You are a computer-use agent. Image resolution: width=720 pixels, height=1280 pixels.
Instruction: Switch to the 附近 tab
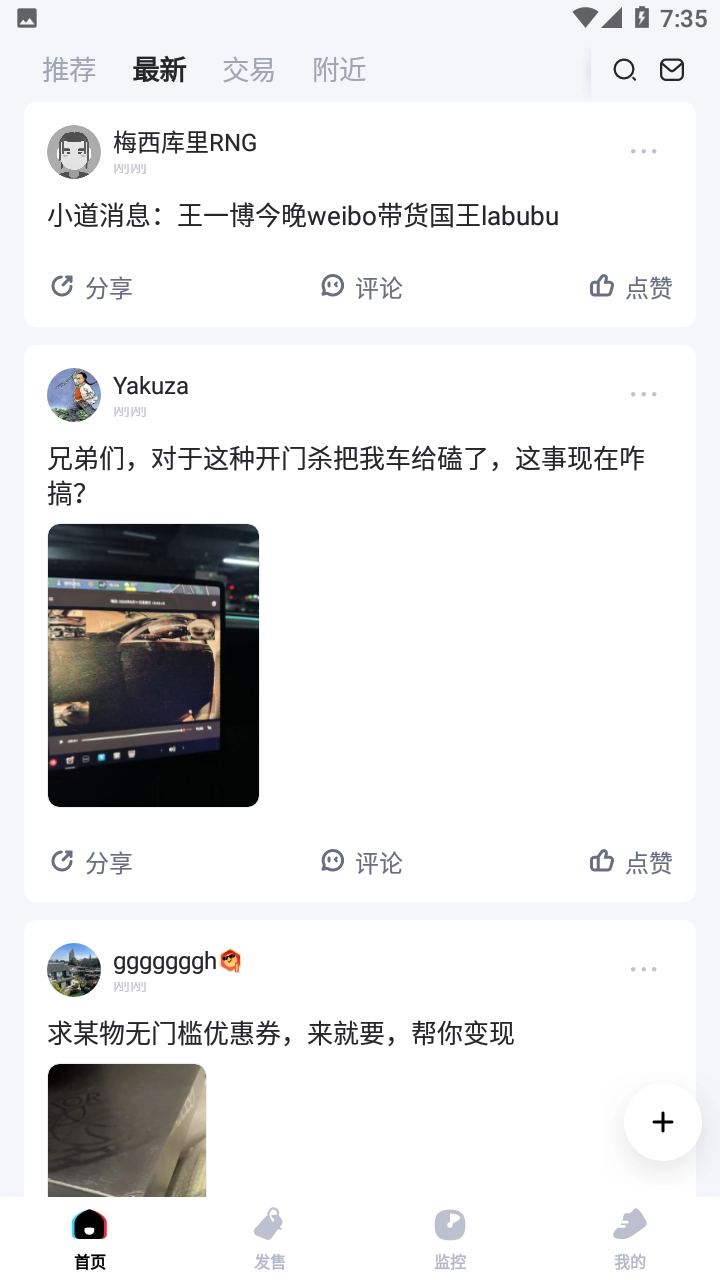pos(339,70)
